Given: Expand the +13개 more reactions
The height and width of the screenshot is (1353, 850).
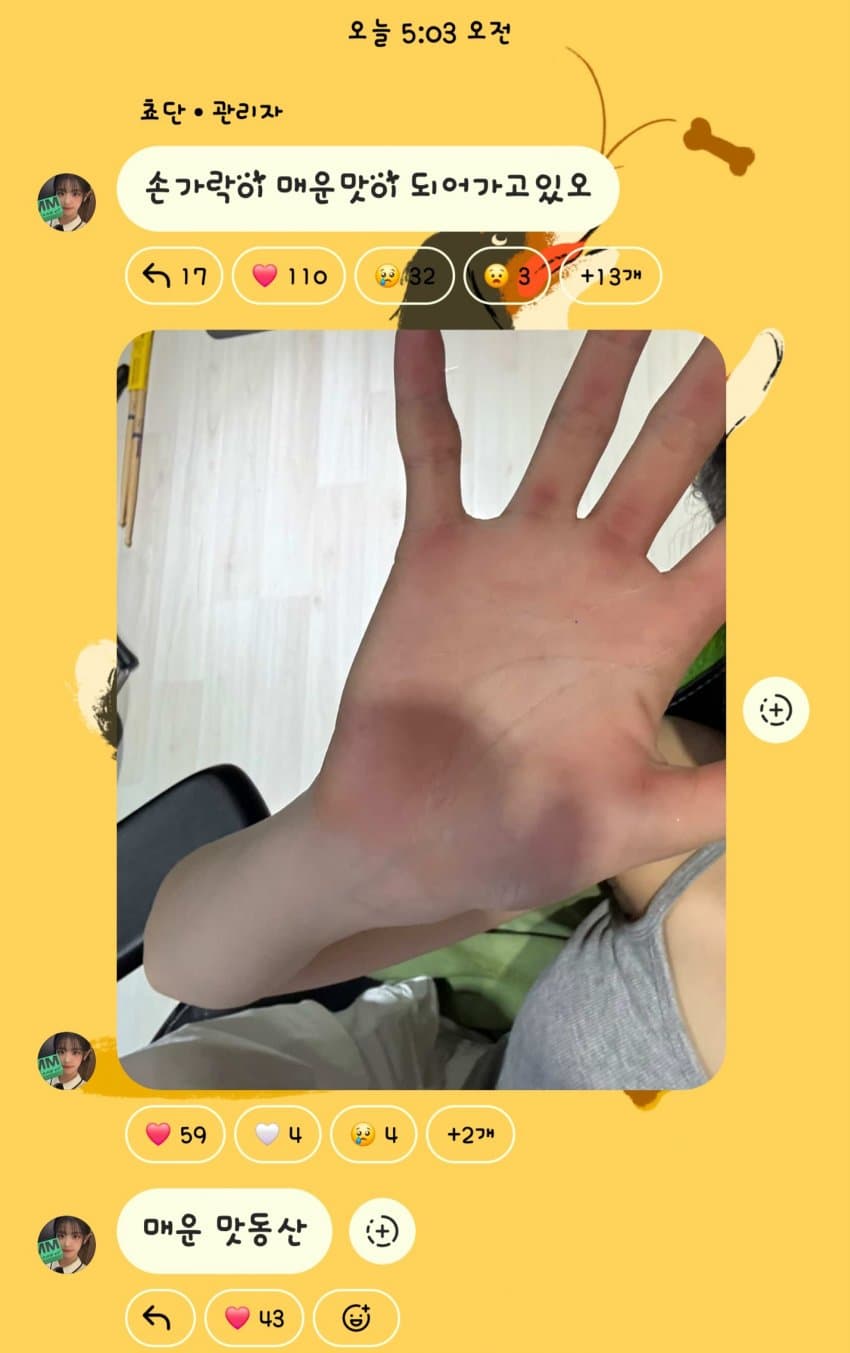Looking at the screenshot, I should pos(610,276).
